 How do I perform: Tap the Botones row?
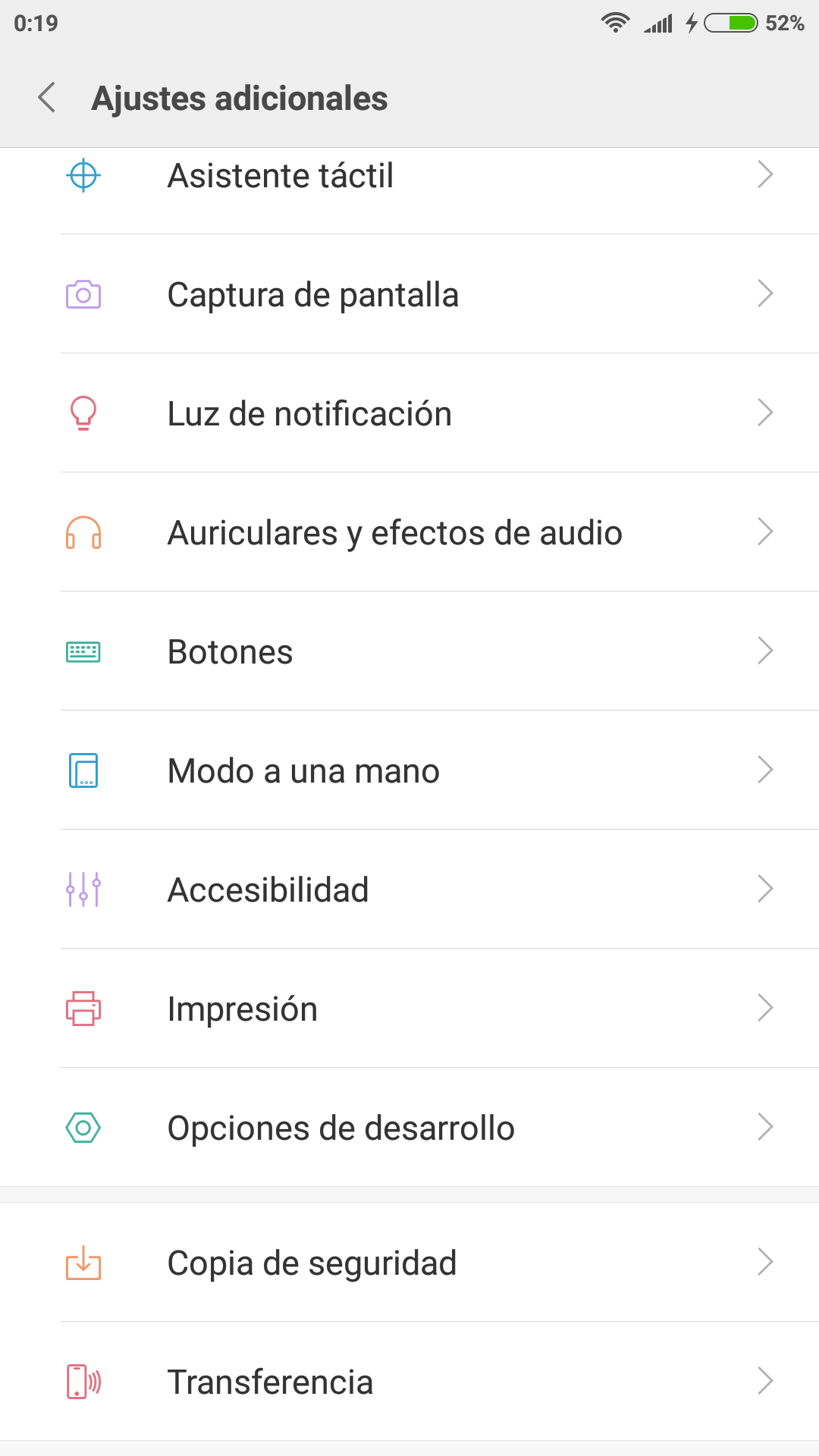(409, 651)
